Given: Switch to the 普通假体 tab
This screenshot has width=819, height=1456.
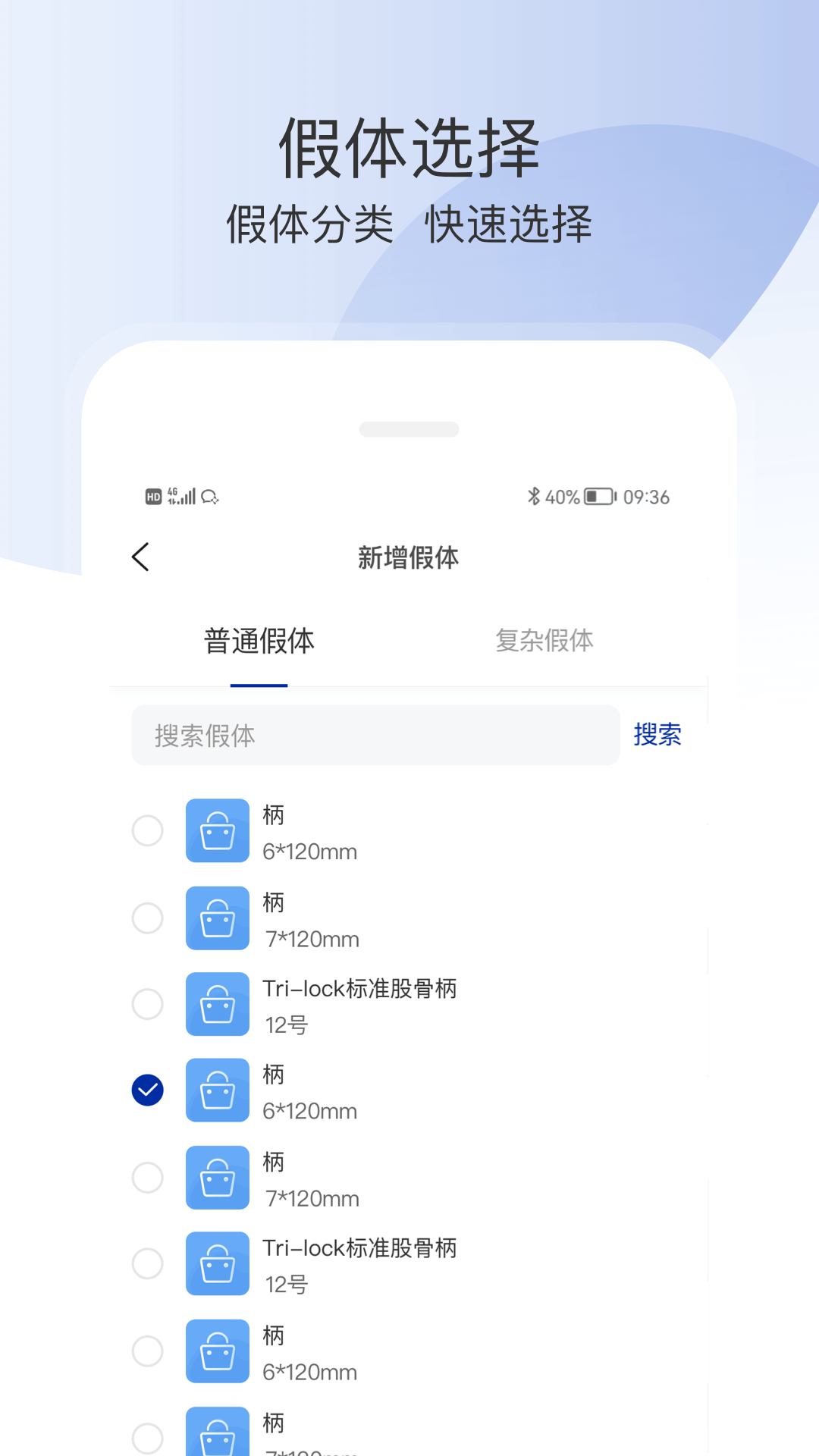Looking at the screenshot, I should click(259, 641).
